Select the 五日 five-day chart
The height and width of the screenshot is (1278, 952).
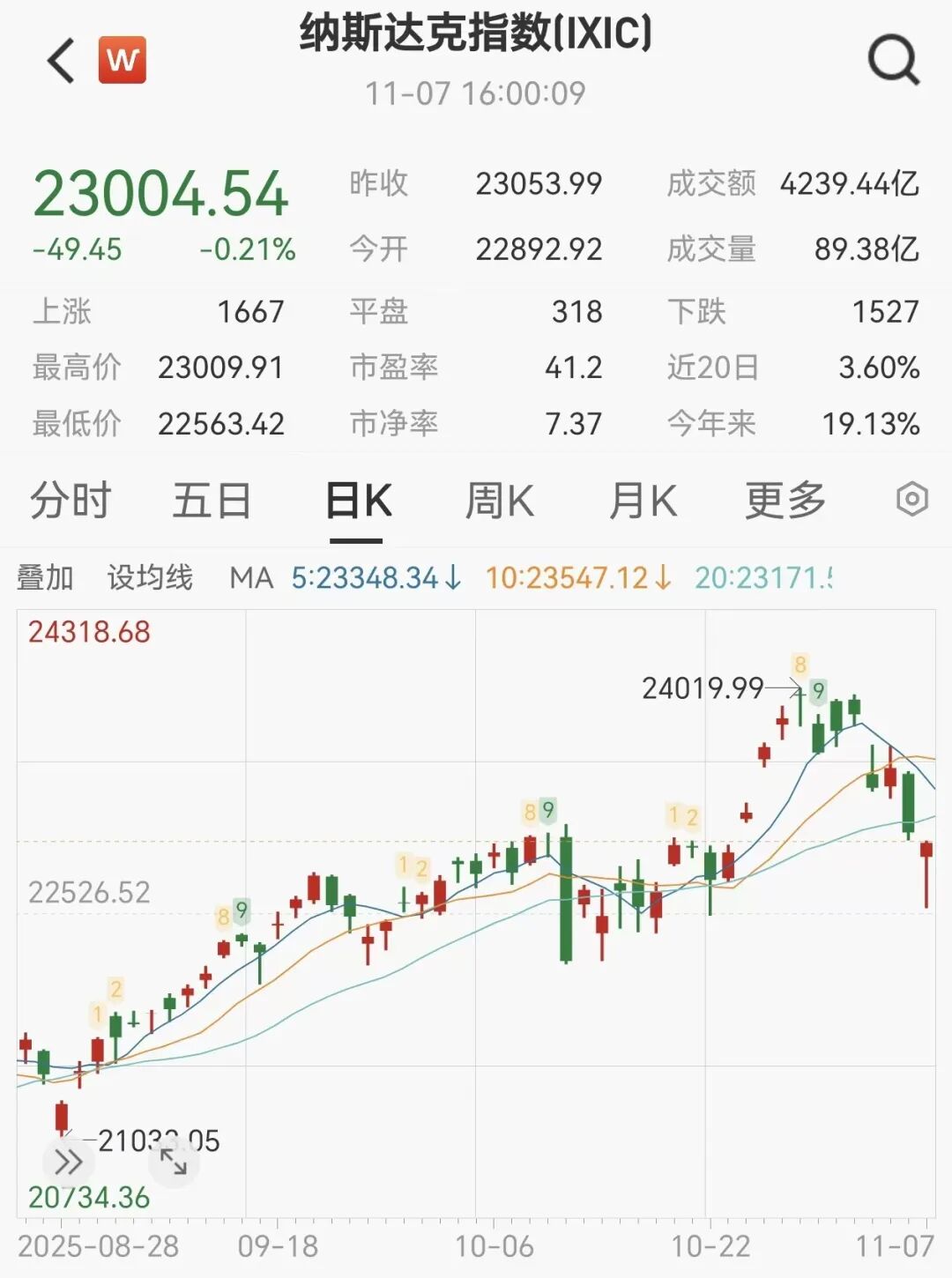point(212,499)
